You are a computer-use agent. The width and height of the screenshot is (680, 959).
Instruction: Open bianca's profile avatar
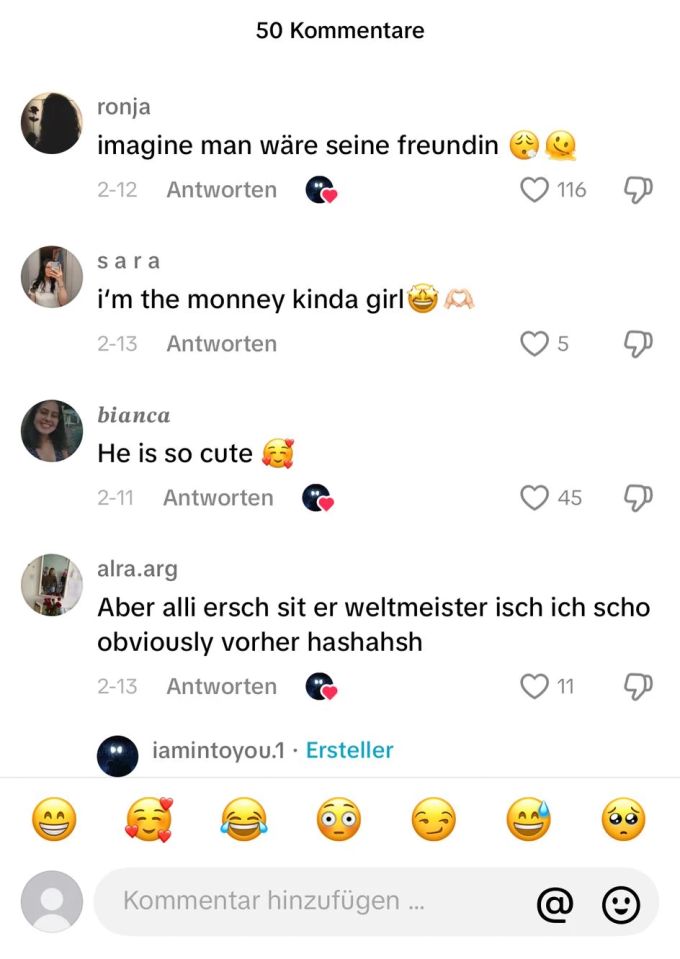(52, 431)
